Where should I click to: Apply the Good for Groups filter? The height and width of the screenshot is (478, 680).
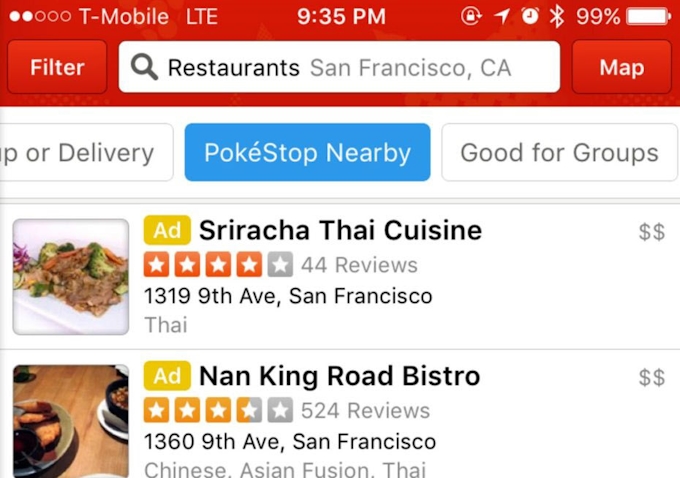coord(558,153)
